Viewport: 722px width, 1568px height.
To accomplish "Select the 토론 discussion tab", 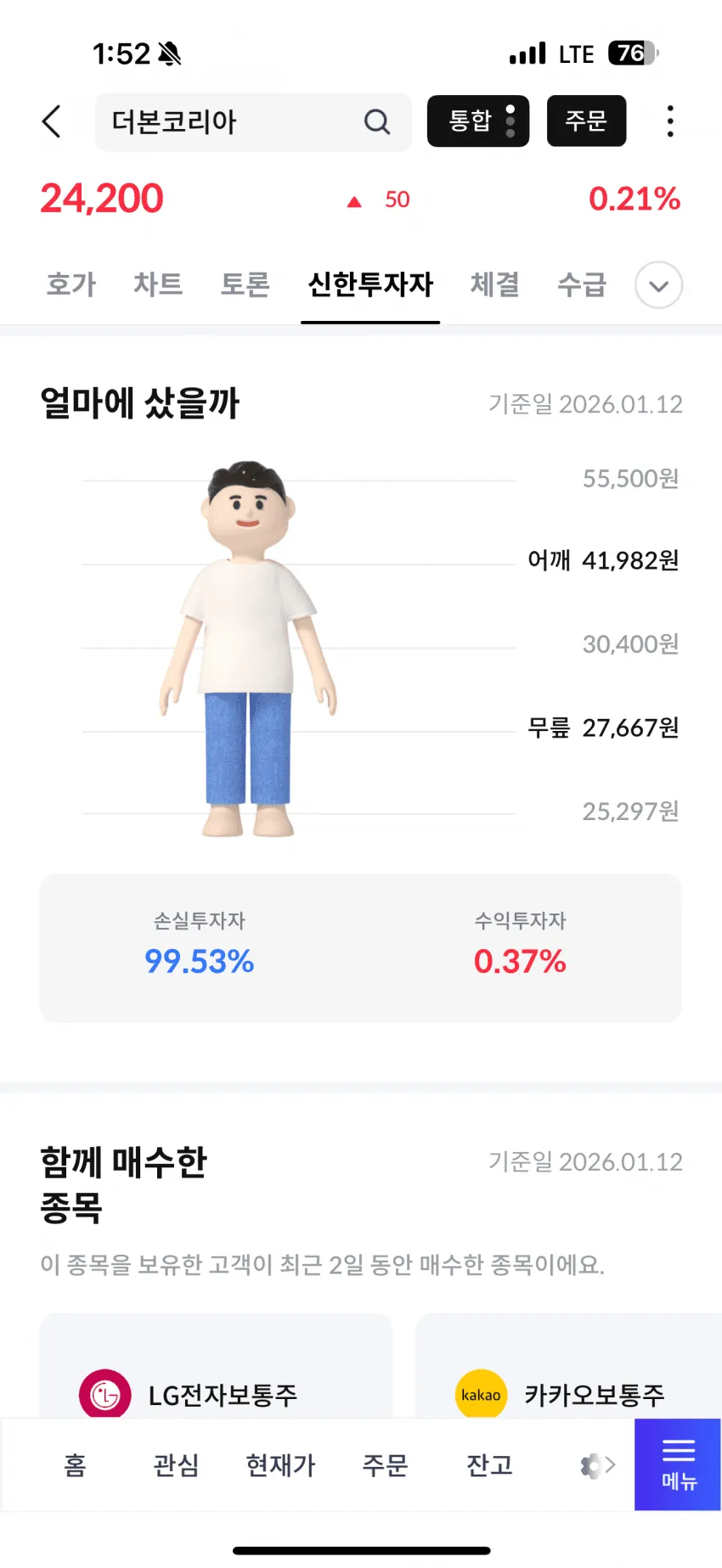I will (x=245, y=285).
